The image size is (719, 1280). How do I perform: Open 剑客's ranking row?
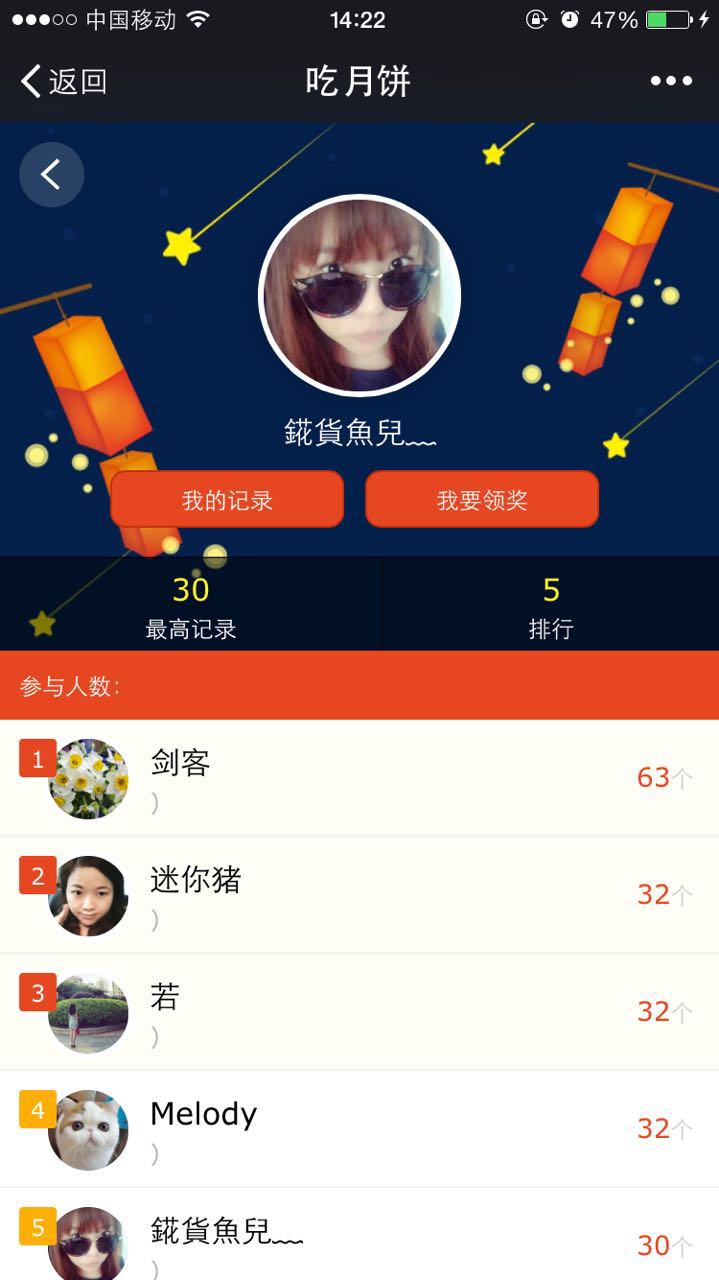(359, 778)
